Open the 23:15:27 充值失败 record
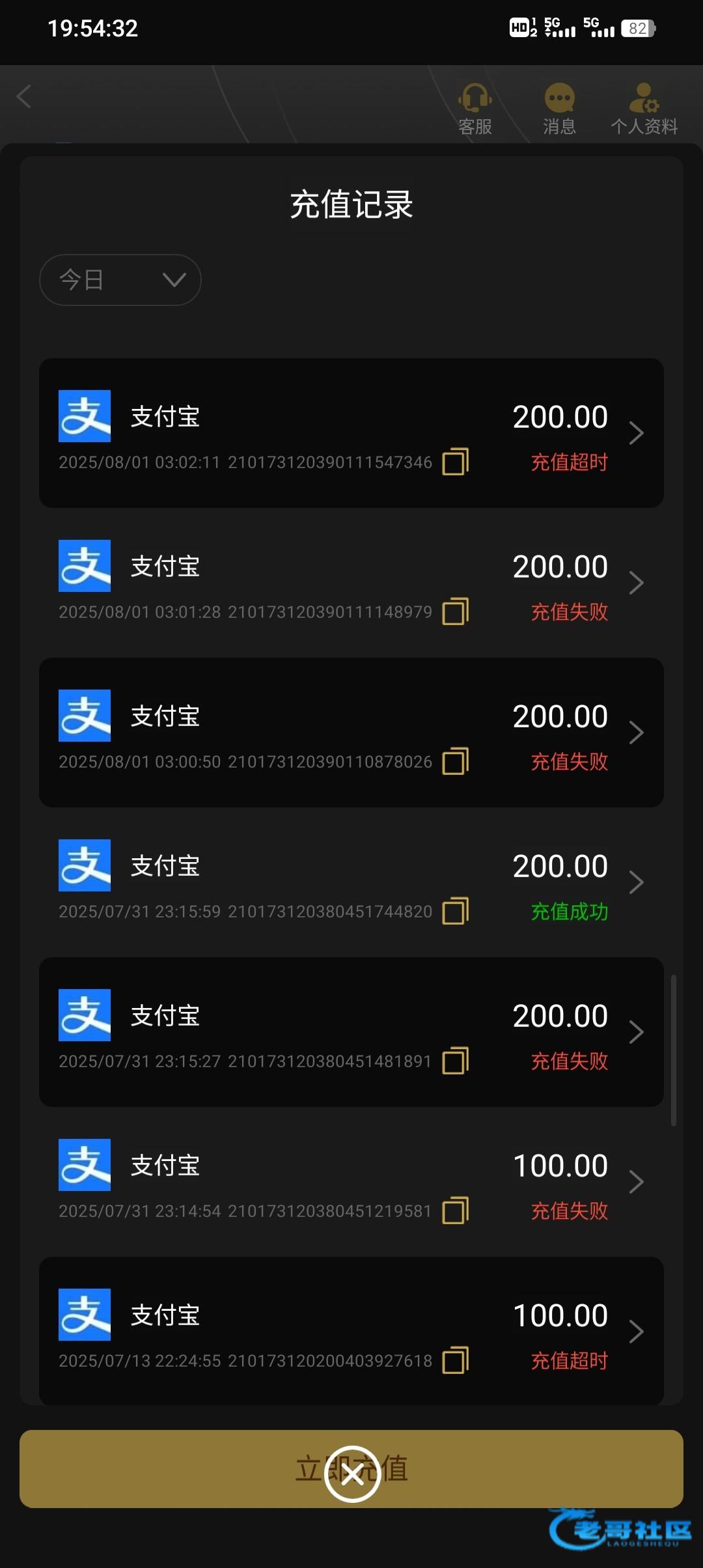This screenshot has width=703, height=1568. [351, 1032]
